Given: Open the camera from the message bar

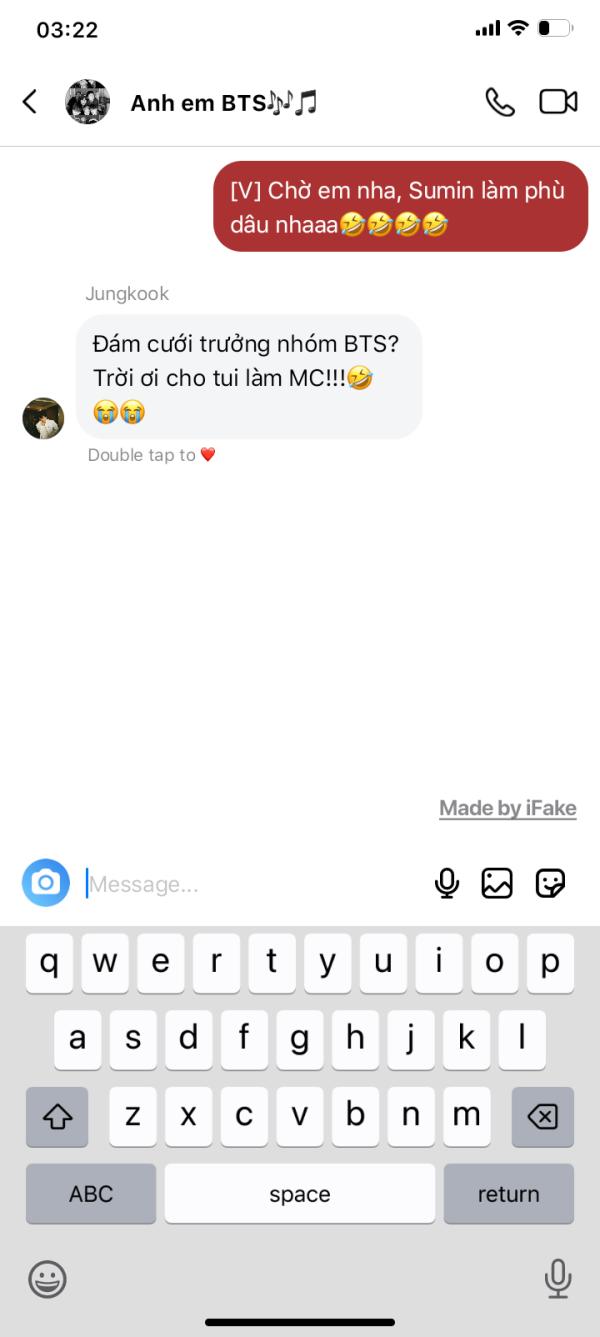Looking at the screenshot, I should 46,883.
